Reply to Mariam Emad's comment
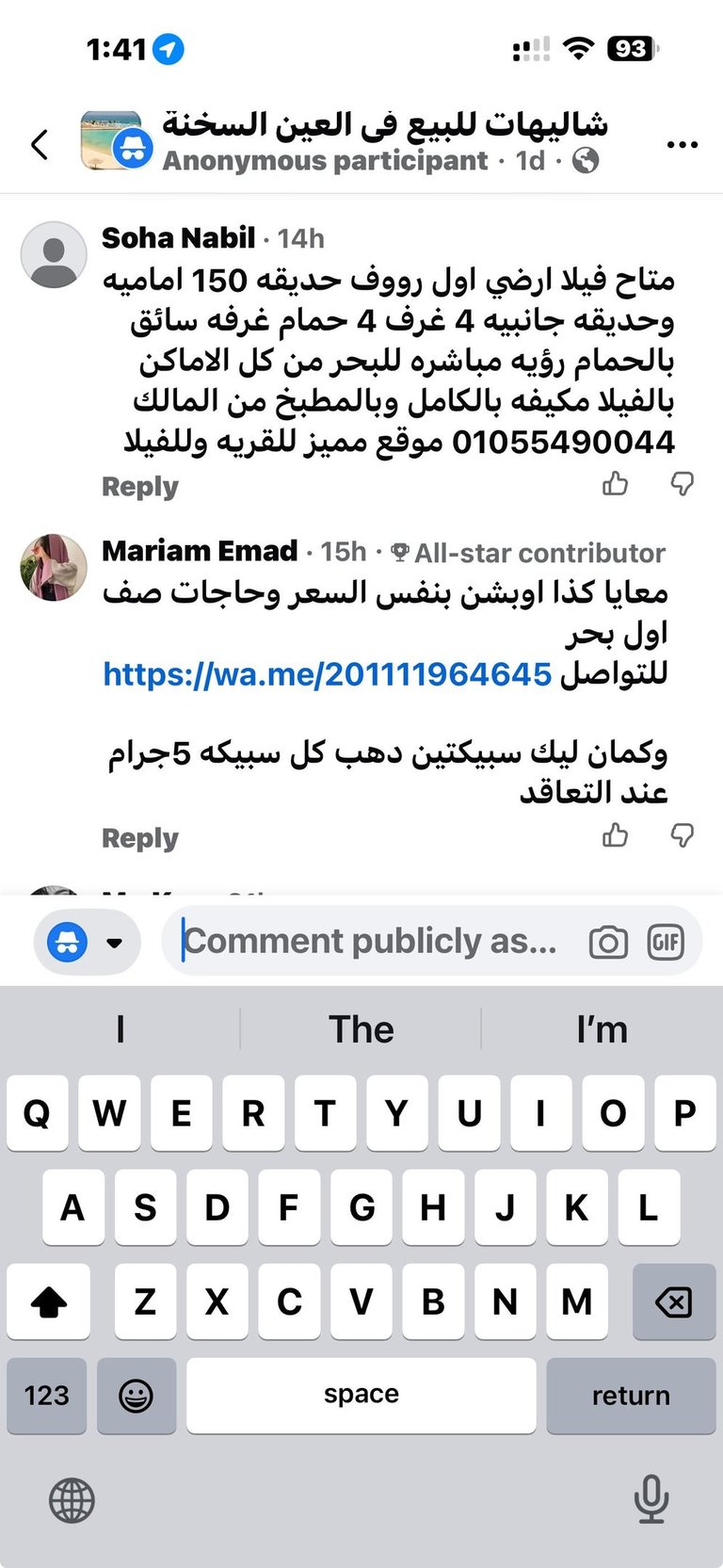 (139, 838)
